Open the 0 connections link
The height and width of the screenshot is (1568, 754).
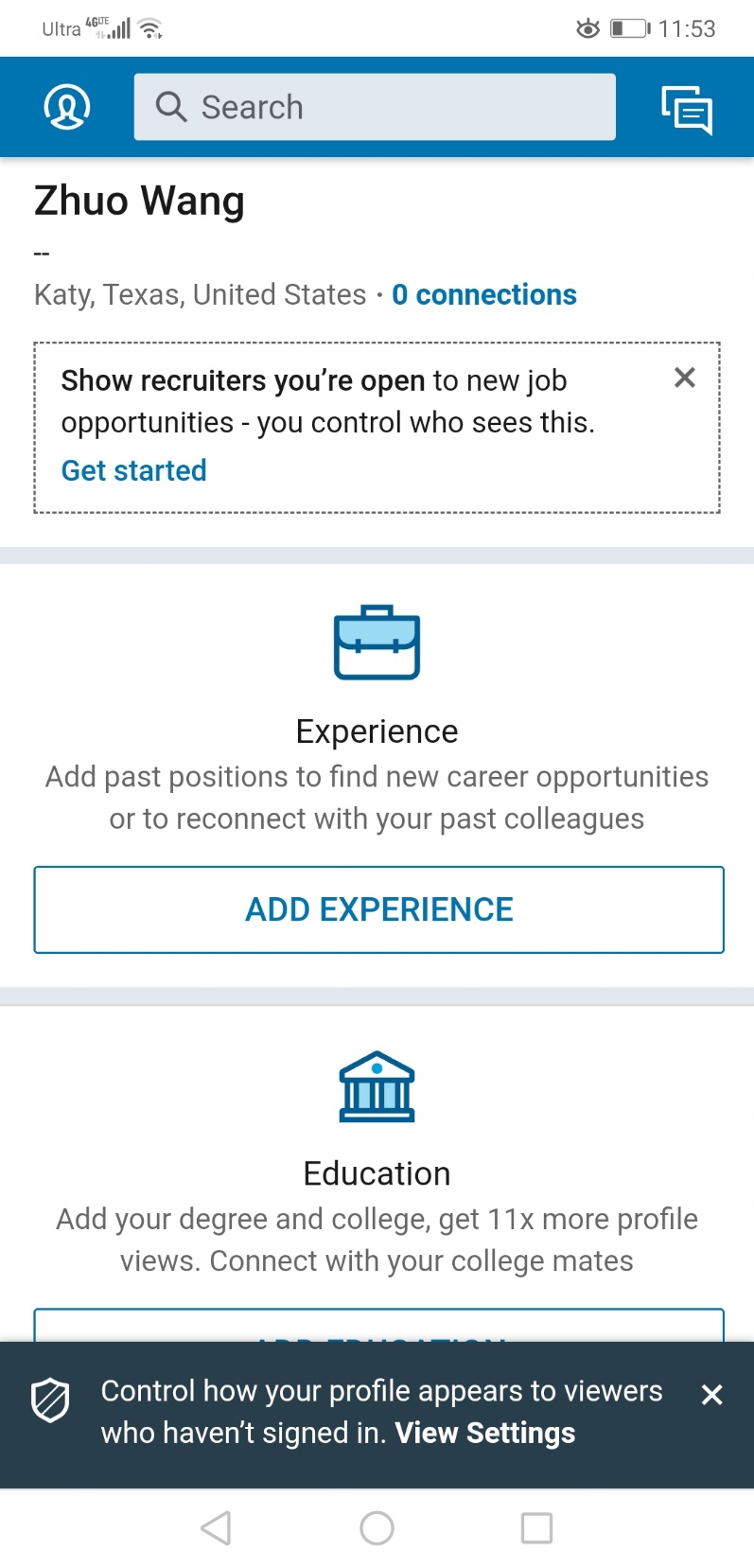[x=483, y=295]
